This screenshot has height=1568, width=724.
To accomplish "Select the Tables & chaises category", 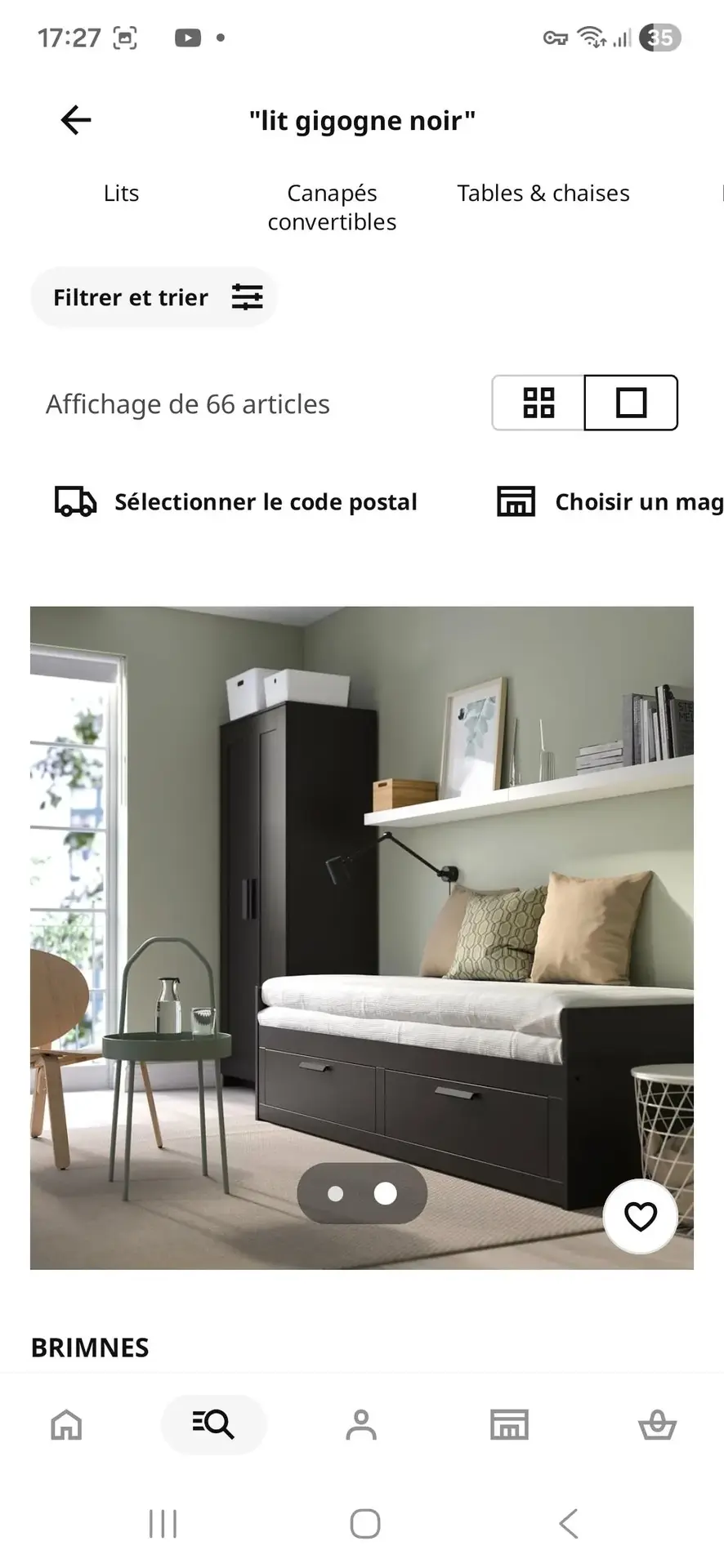I will 543,194.
